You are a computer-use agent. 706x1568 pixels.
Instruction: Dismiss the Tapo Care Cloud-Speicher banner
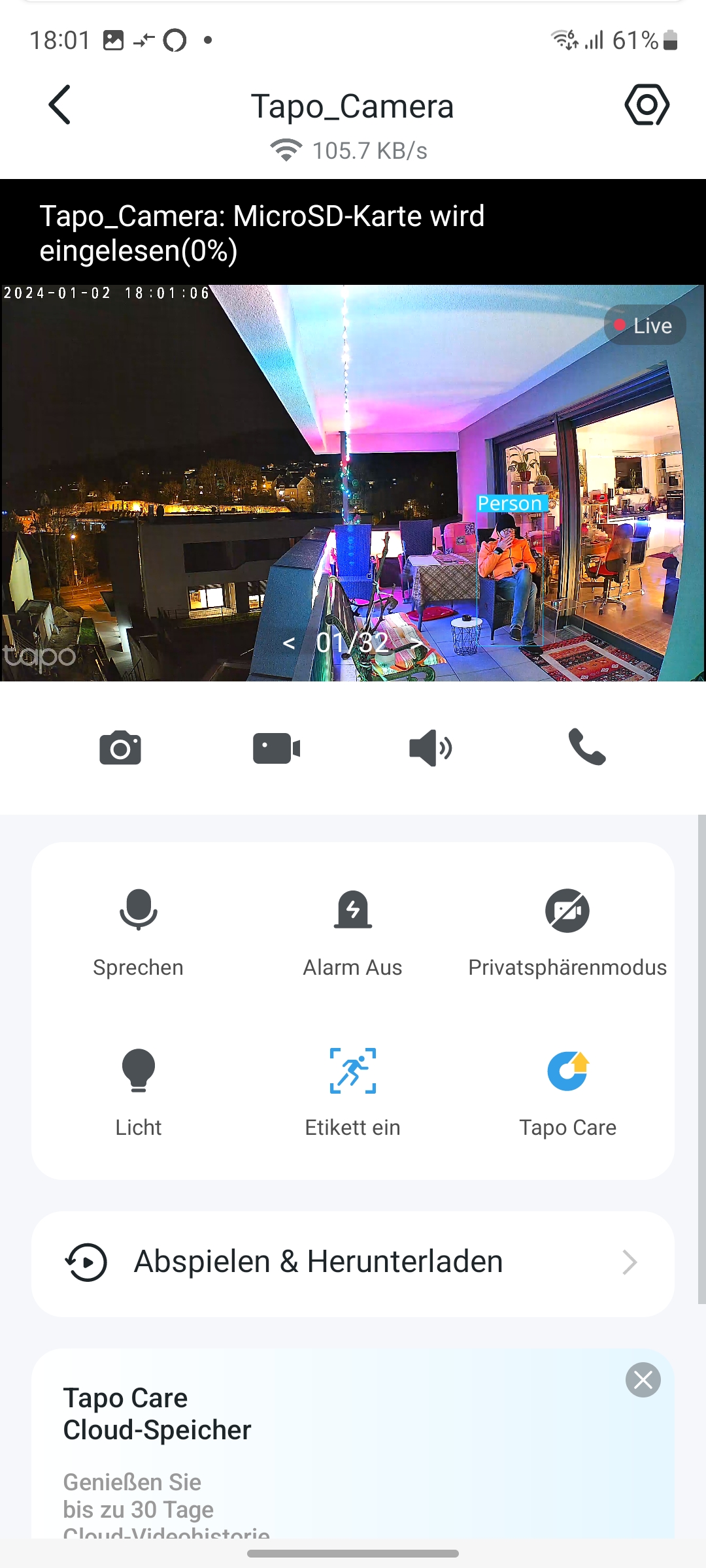pos(643,1380)
